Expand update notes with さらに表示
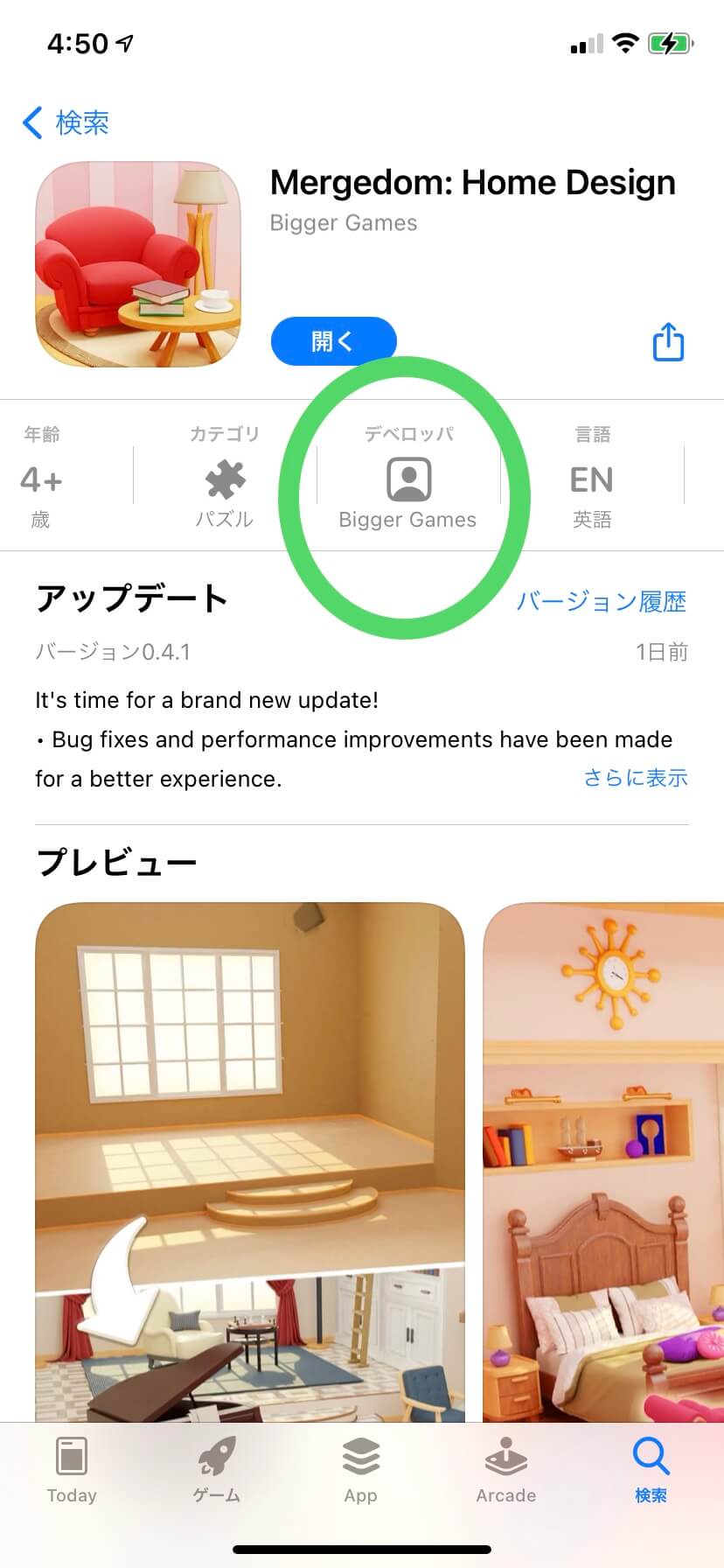Screen dimensions: 724x1568 636,778
